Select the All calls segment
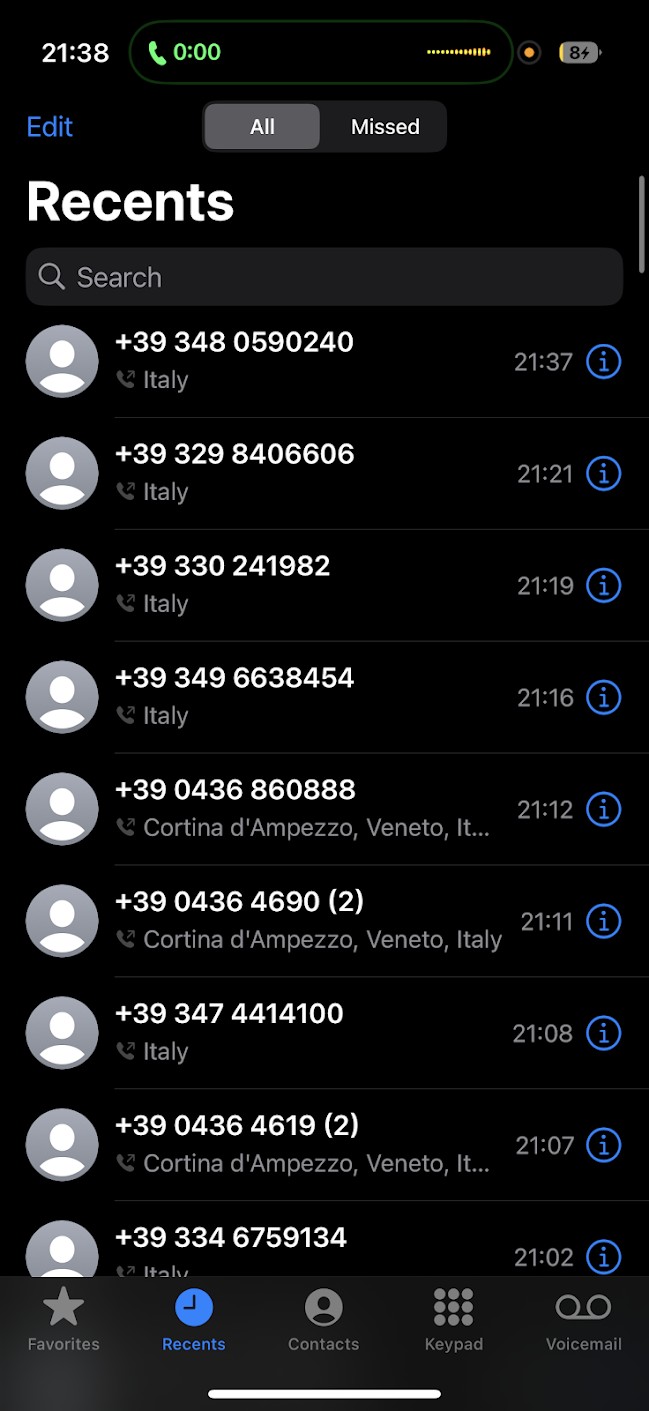This screenshot has width=649, height=1411. 262,127
